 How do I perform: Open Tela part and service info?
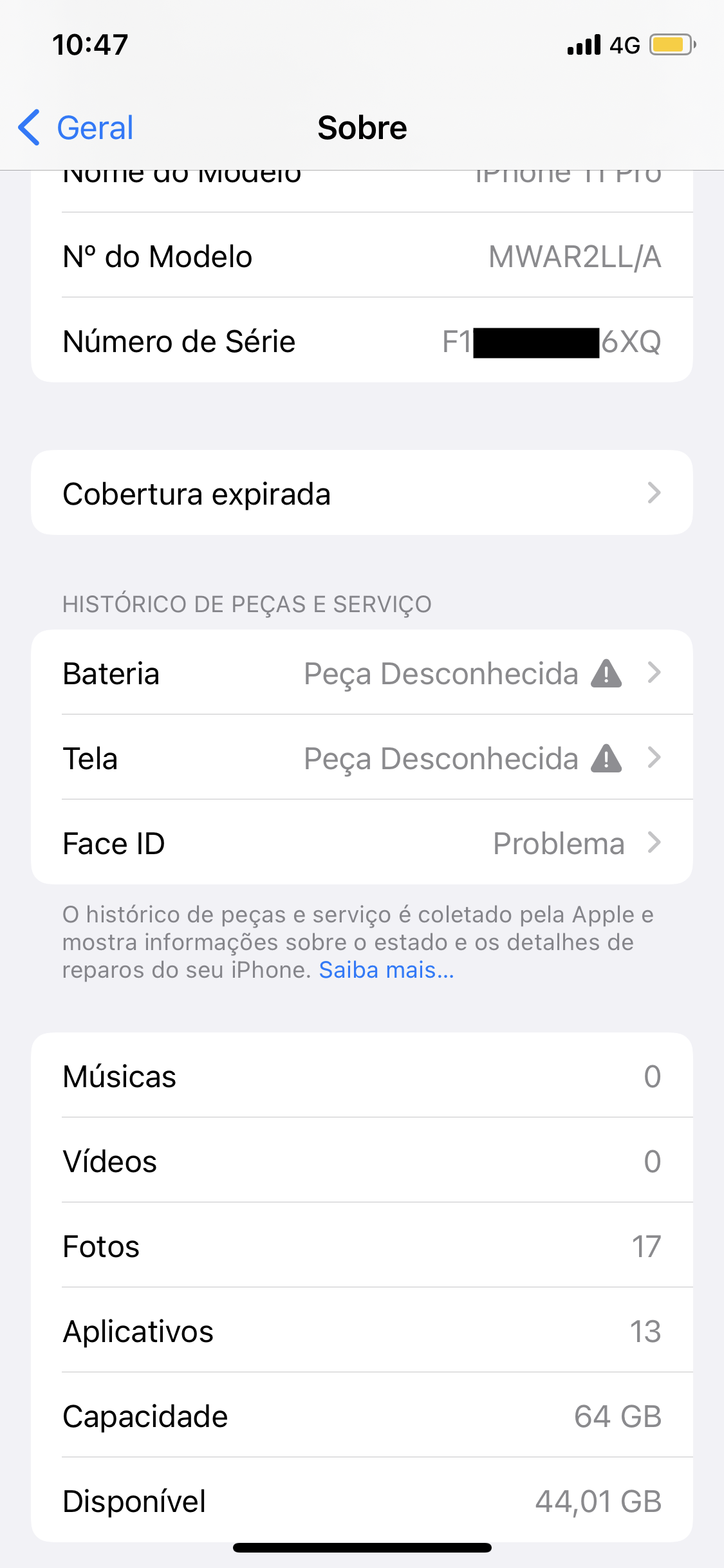pyautogui.click(x=362, y=758)
